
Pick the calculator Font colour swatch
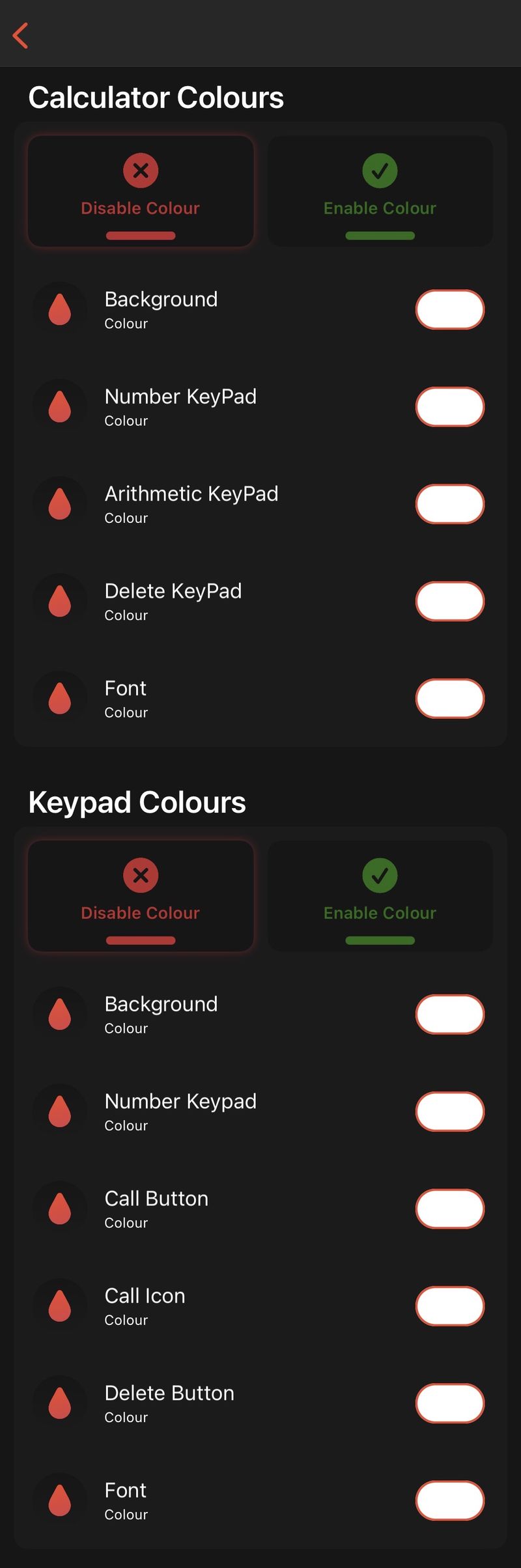tap(450, 699)
